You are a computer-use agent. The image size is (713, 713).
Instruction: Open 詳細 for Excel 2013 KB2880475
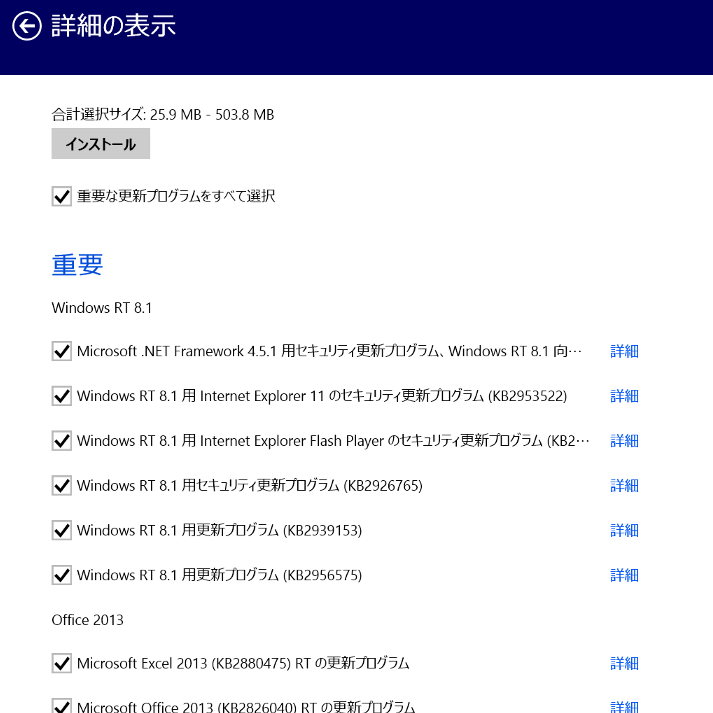pyautogui.click(x=624, y=663)
